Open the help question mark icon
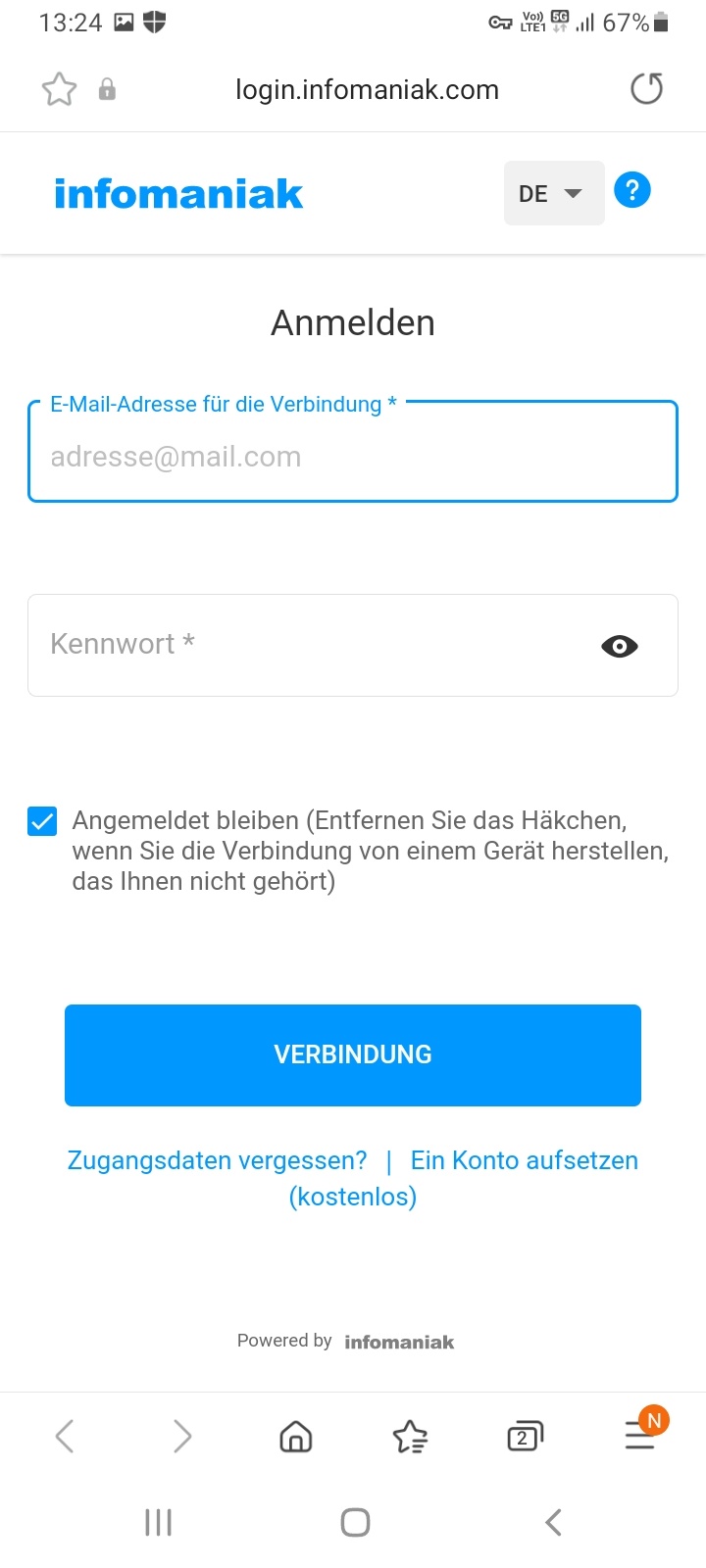This screenshot has width=706, height=1568. point(632,190)
